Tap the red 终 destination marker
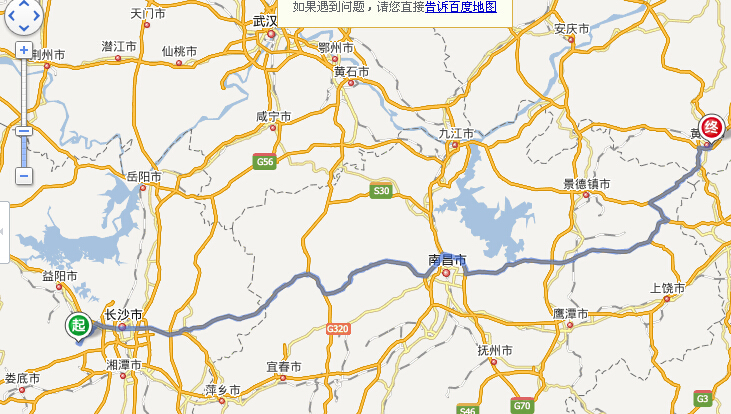The image size is (731, 414). [711, 126]
